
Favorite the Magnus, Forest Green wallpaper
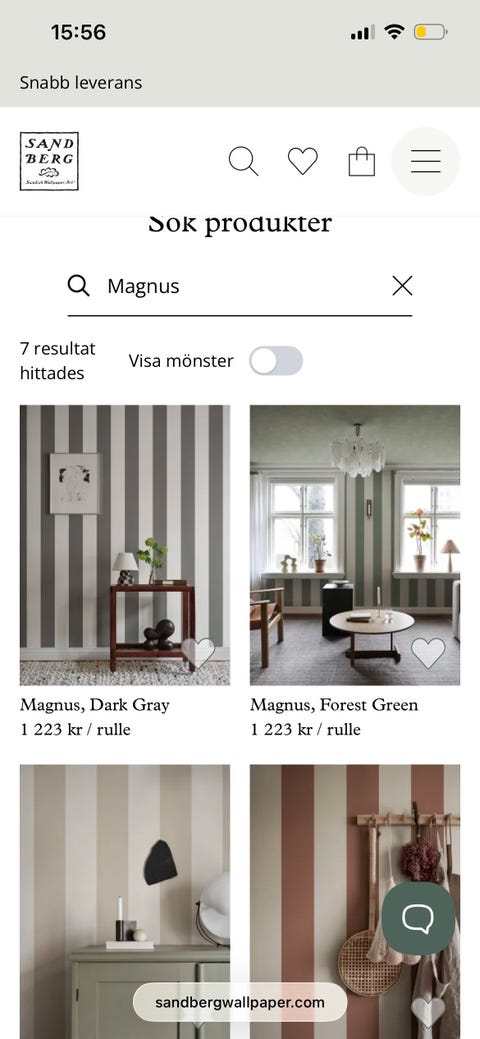(428, 653)
